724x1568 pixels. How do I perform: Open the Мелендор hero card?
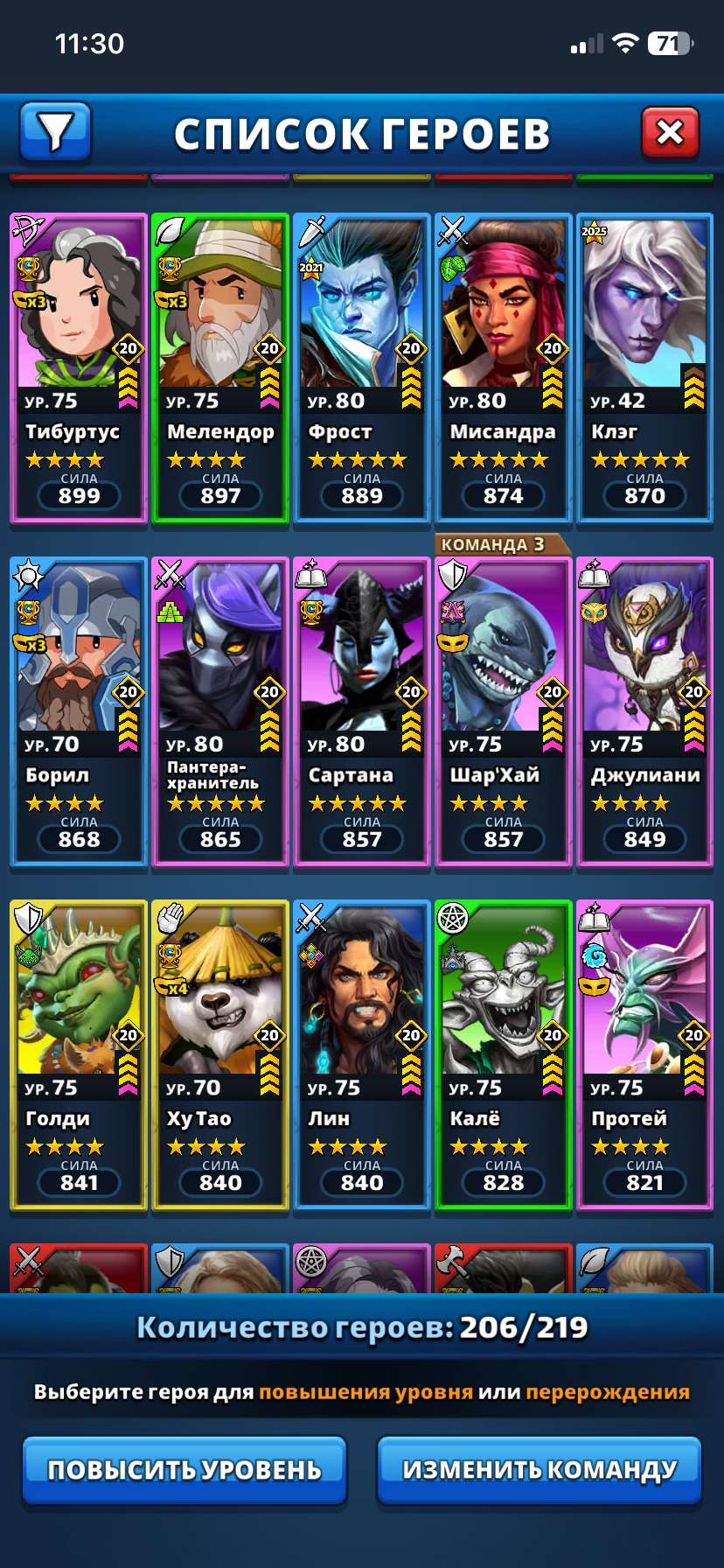pos(220,368)
